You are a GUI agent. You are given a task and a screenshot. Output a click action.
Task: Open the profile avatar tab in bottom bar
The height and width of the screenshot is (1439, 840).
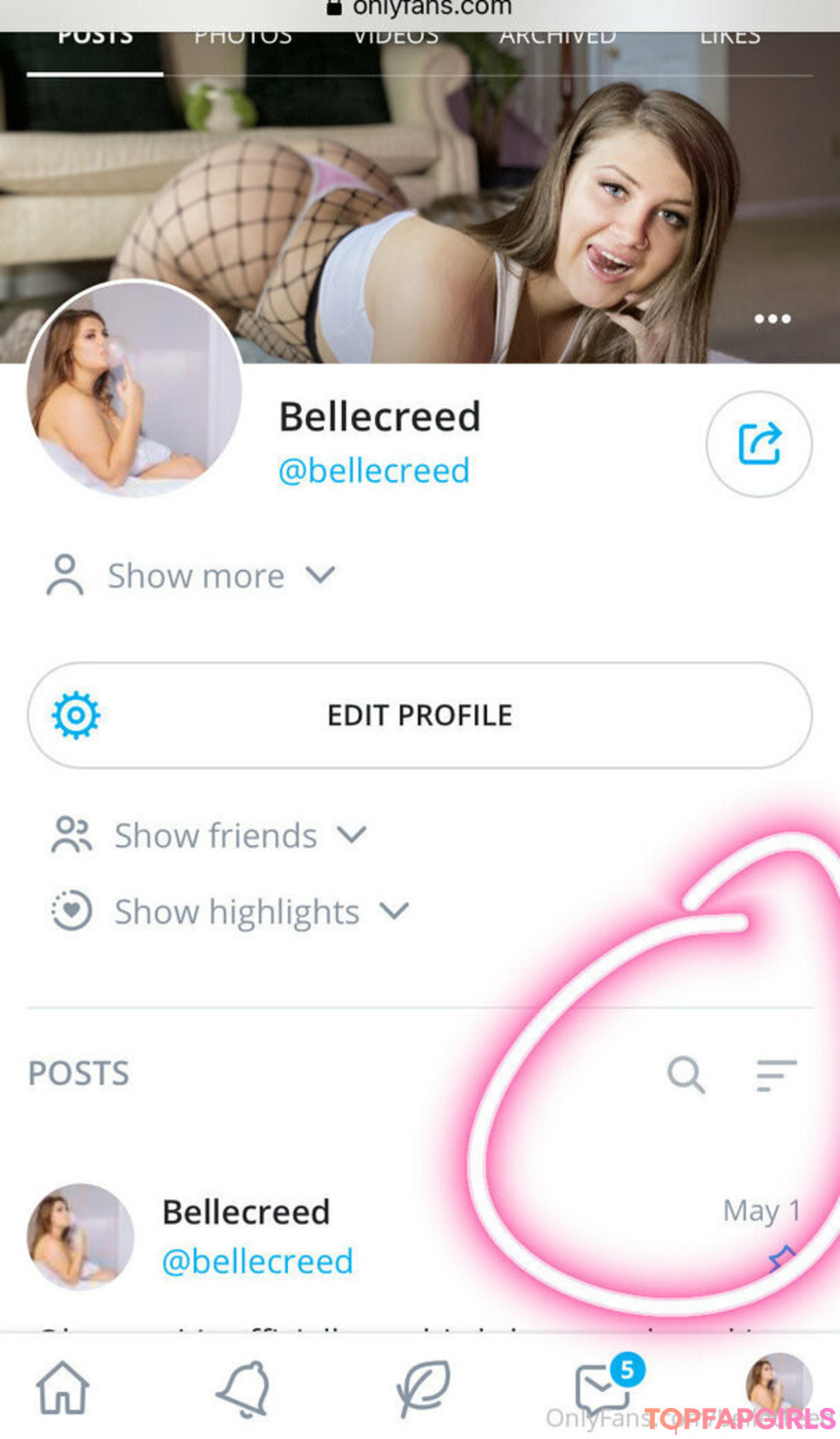(x=778, y=1385)
